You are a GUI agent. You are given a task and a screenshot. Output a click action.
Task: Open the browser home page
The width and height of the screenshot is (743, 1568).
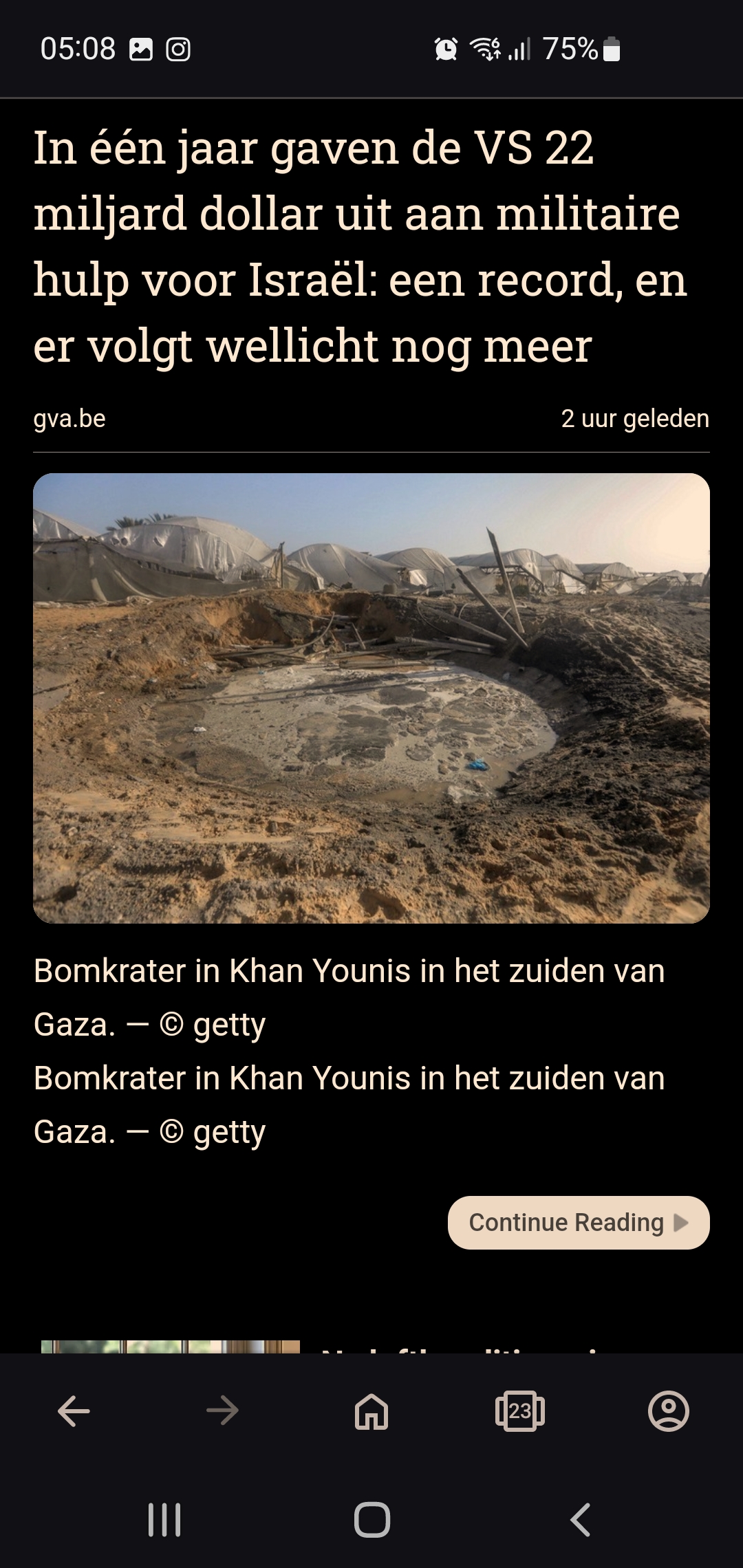click(x=371, y=1411)
